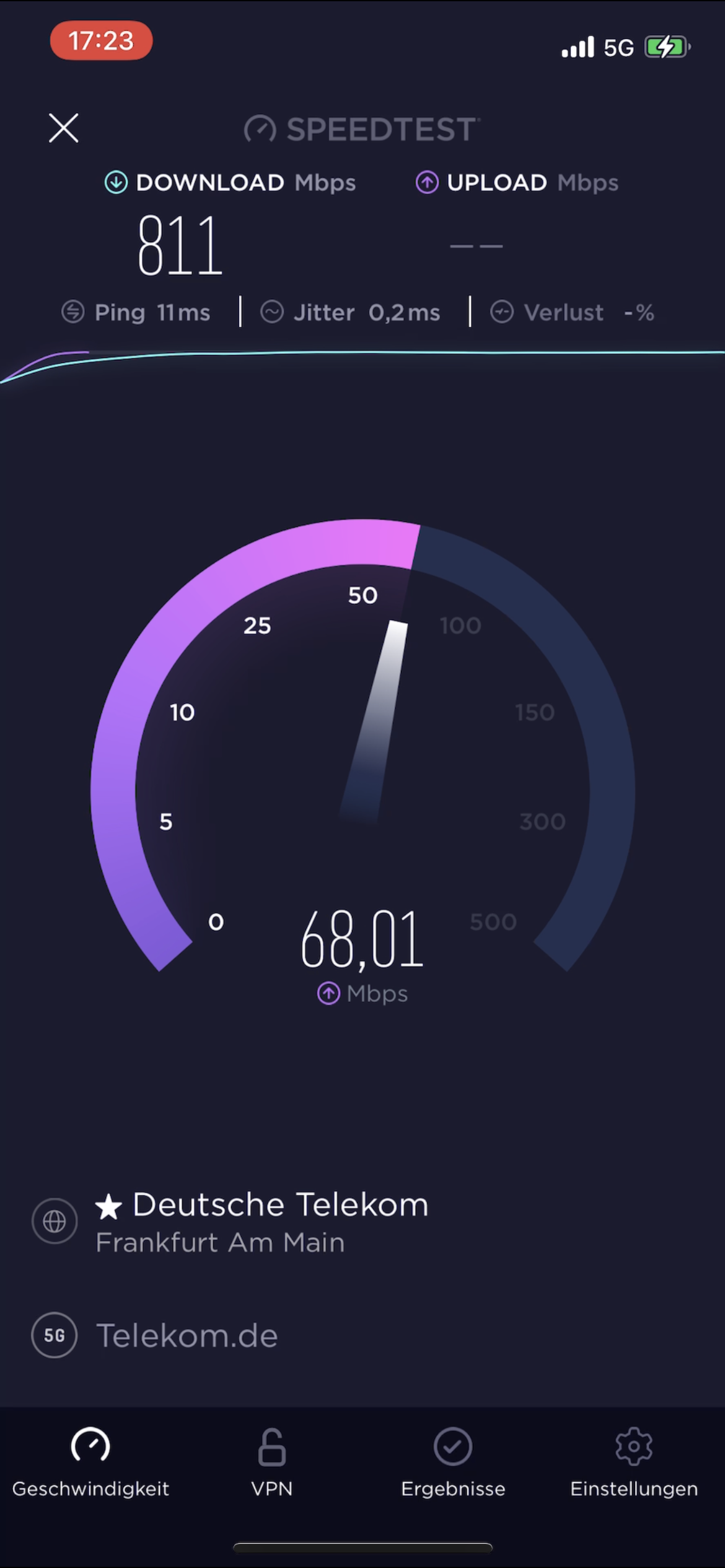
Task: Open Deutsche Telekom server selection
Action: click(x=260, y=1221)
